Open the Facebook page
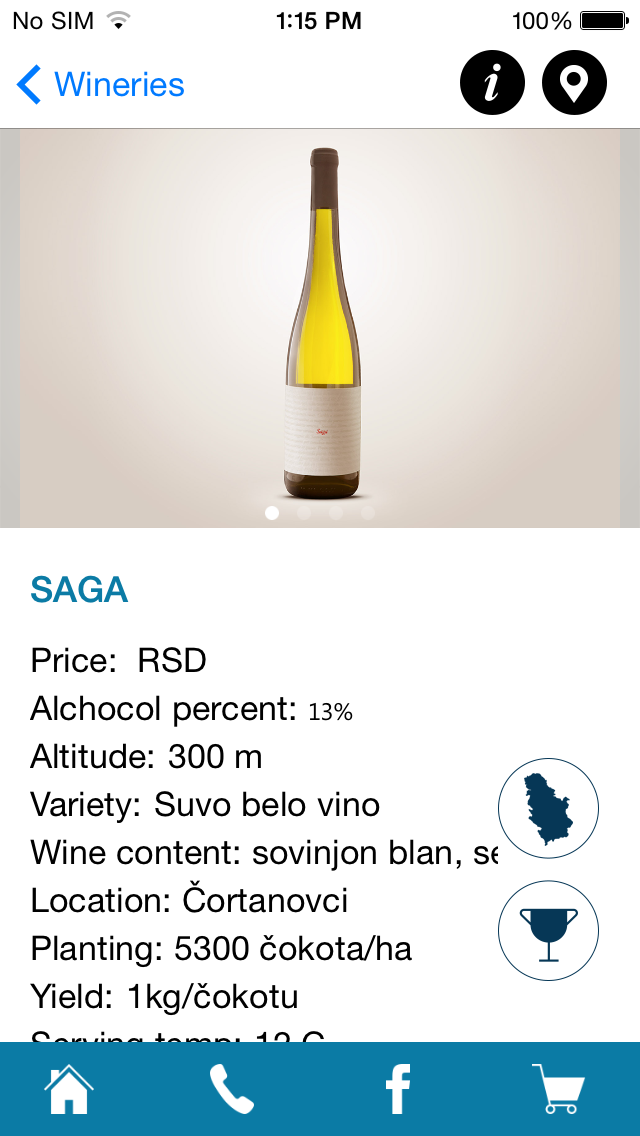Screen dimensions: 640x1136 tap(398, 1089)
